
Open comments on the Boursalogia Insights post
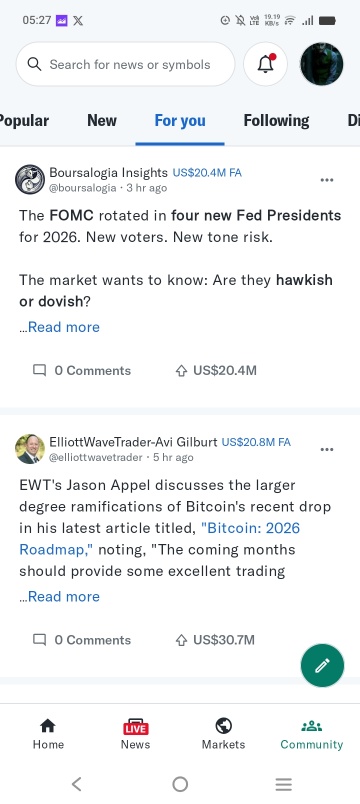[x=82, y=370]
